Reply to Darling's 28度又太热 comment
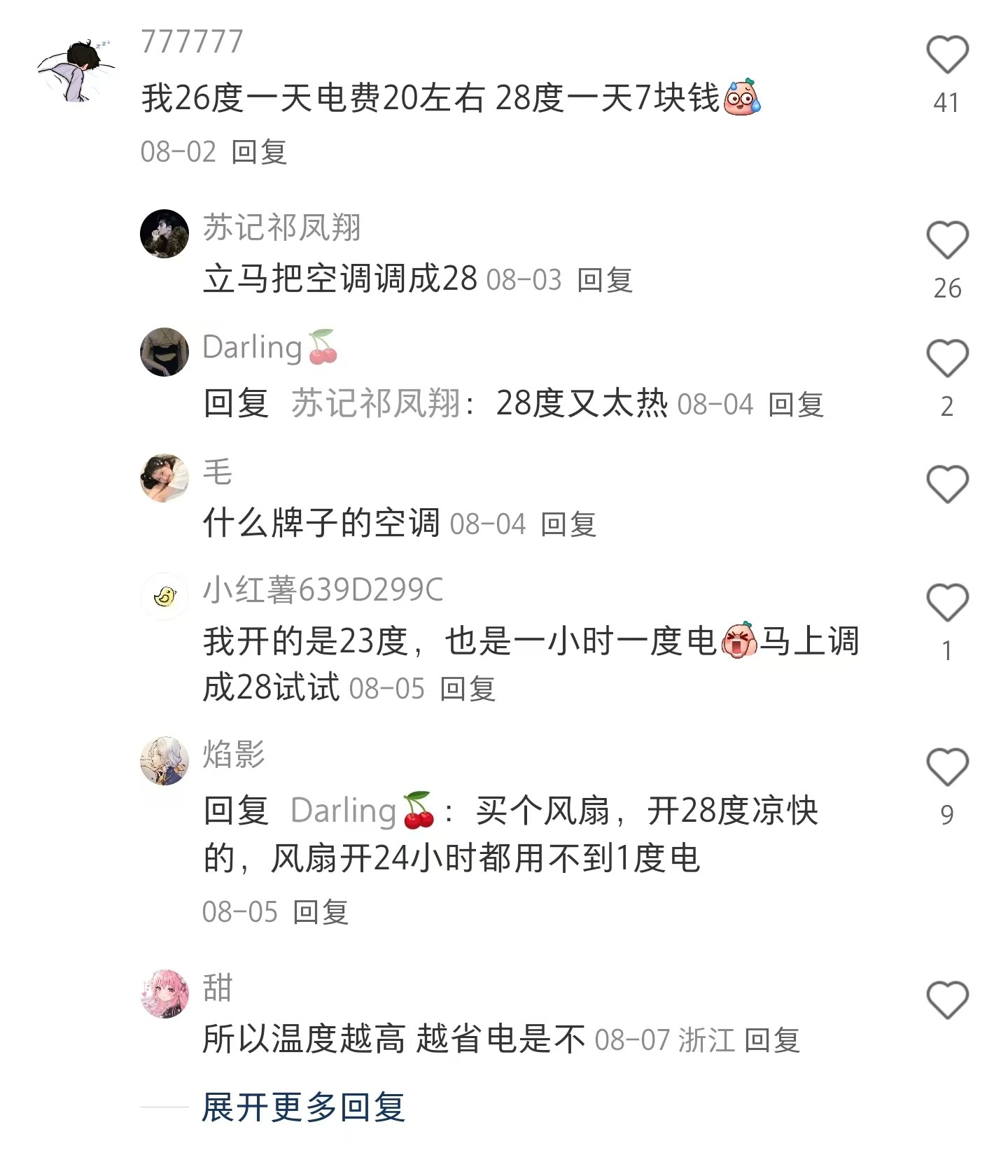This screenshot has width=1008, height=1176. point(795,405)
